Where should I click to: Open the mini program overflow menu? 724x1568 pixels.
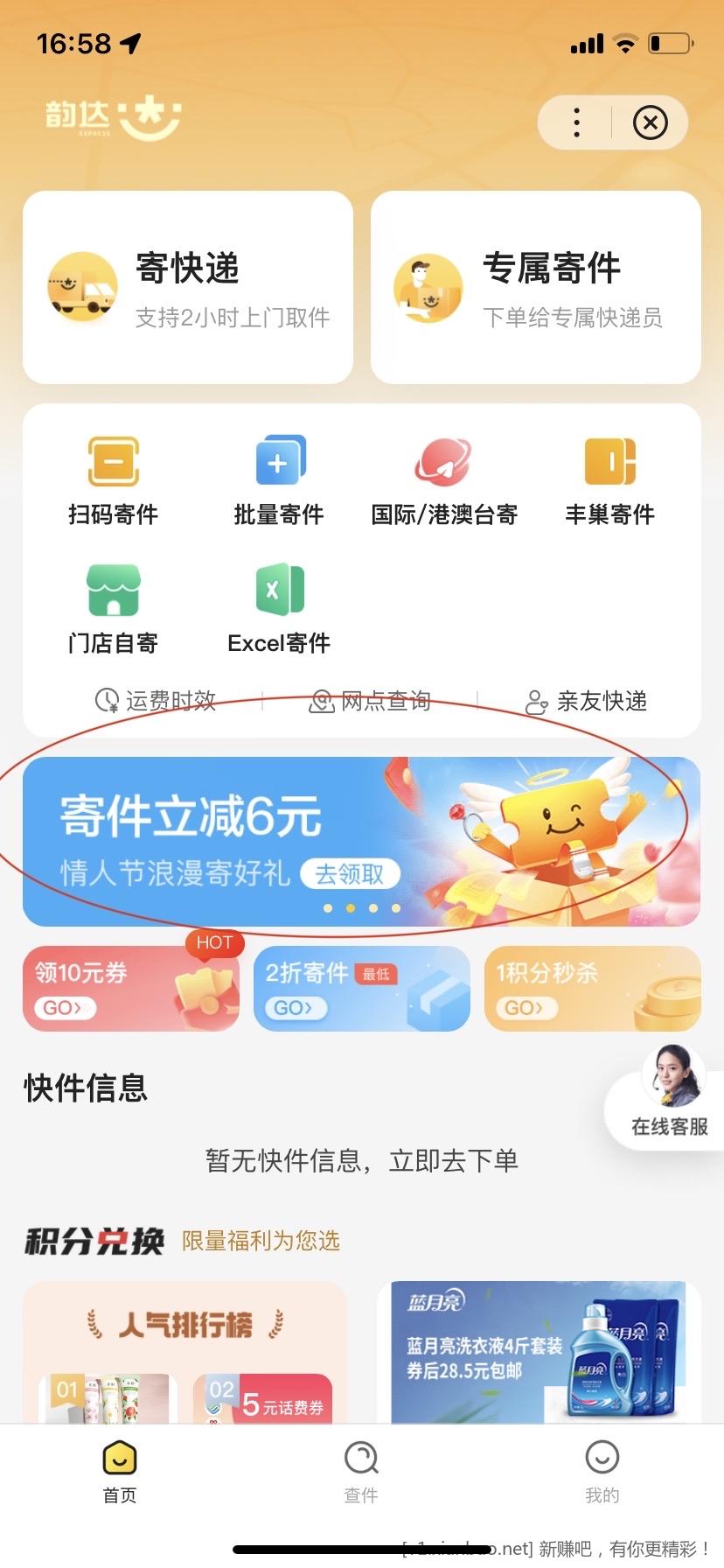[x=576, y=122]
